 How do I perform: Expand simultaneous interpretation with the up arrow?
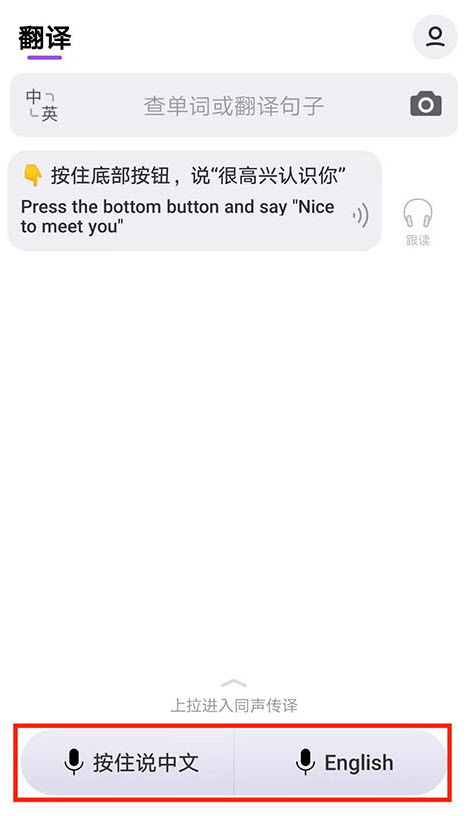click(234, 682)
